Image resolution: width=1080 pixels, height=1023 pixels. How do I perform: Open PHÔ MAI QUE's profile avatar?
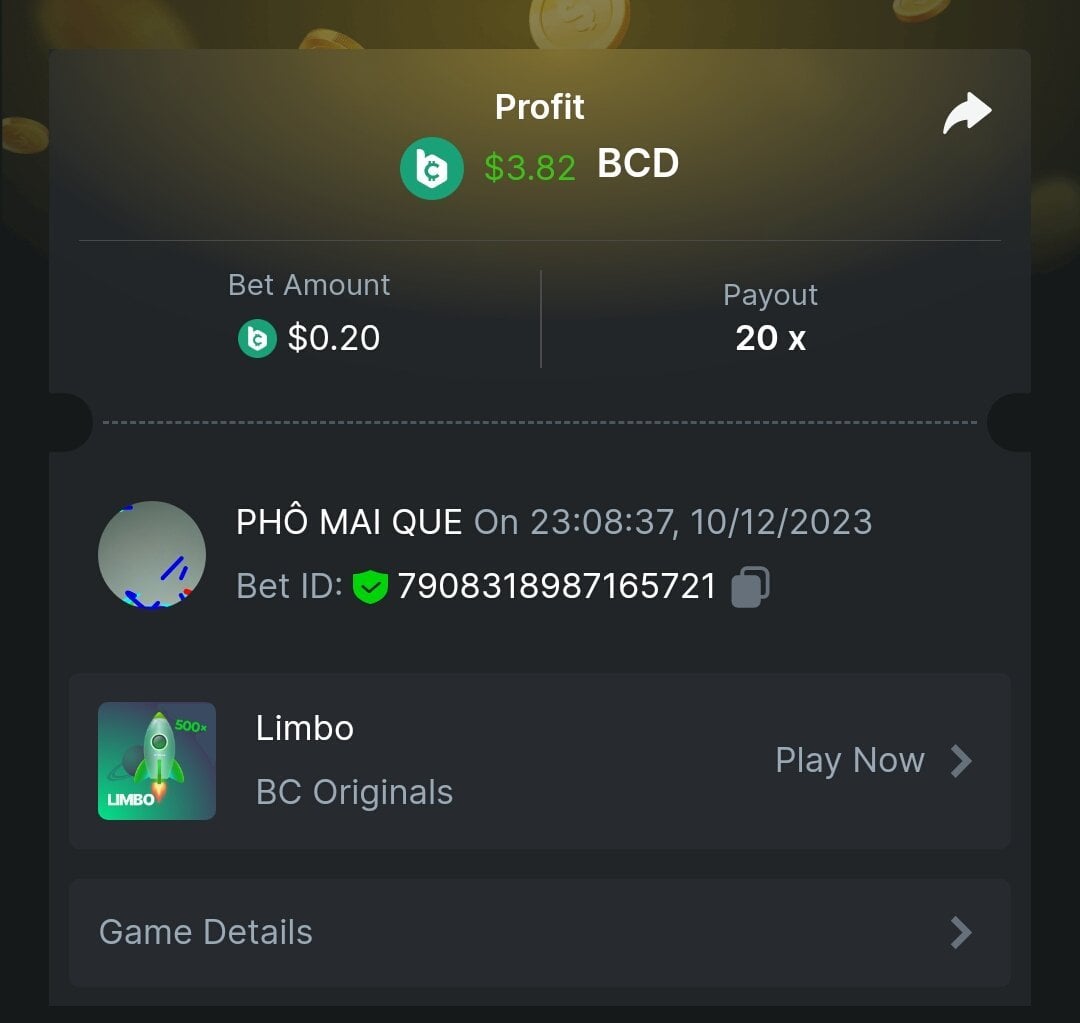point(152,555)
